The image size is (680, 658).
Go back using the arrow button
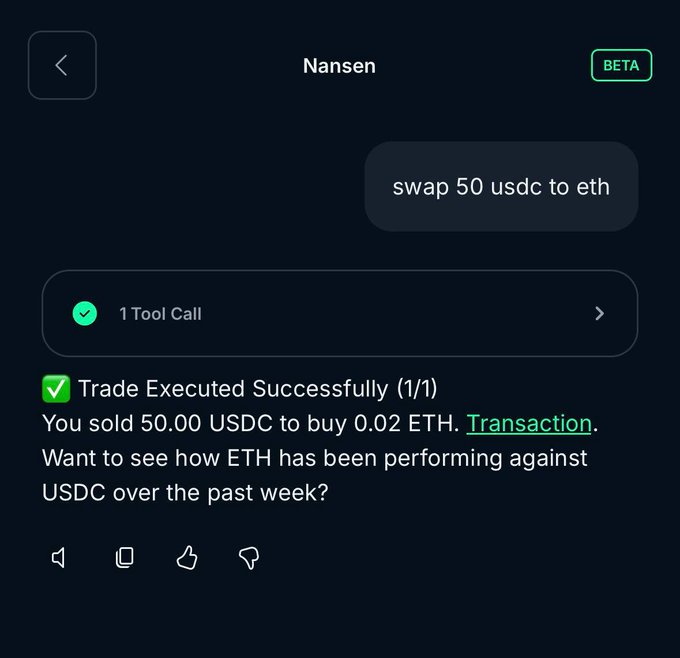(62, 66)
